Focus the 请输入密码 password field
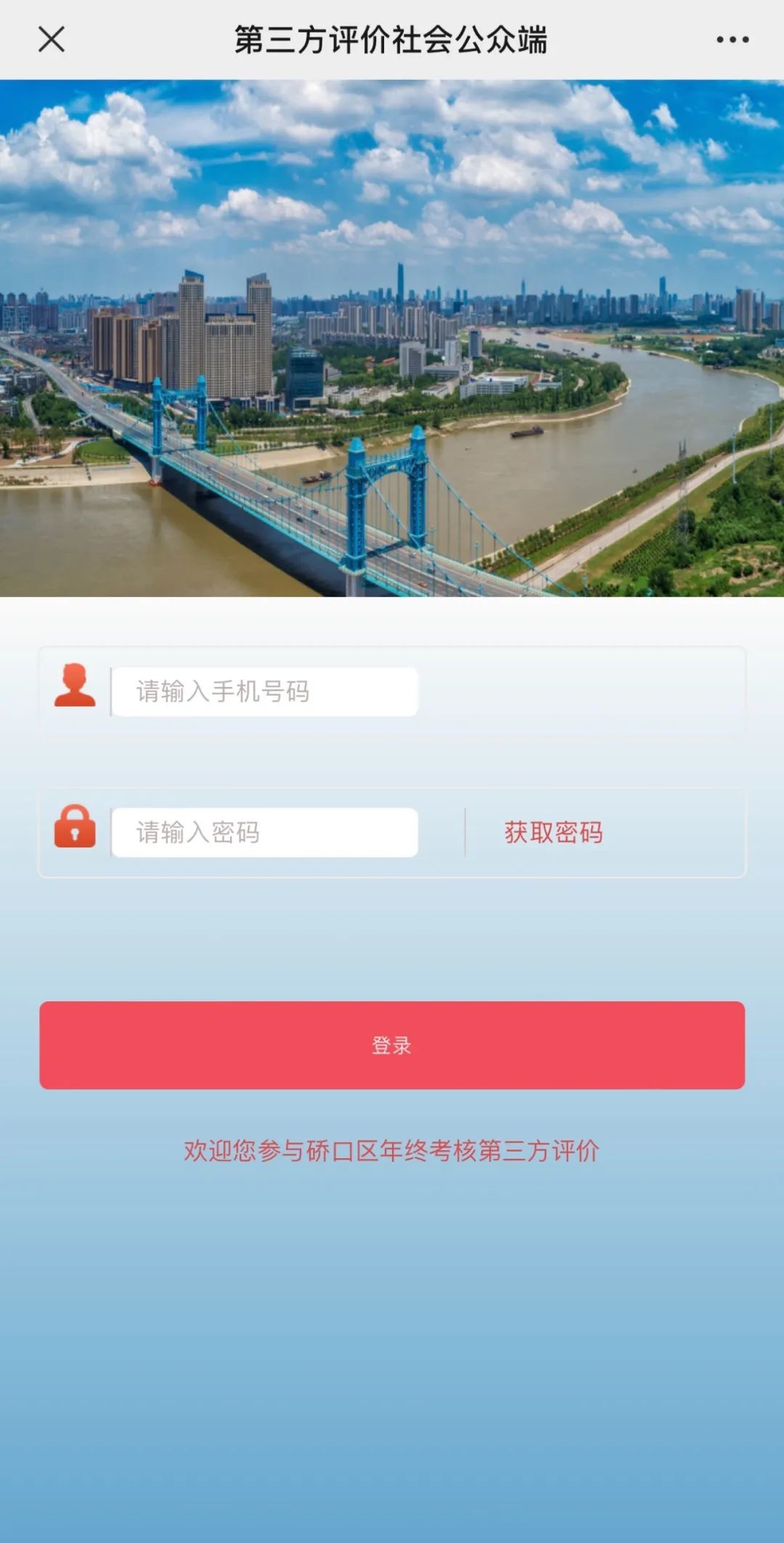 pos(265,832)
